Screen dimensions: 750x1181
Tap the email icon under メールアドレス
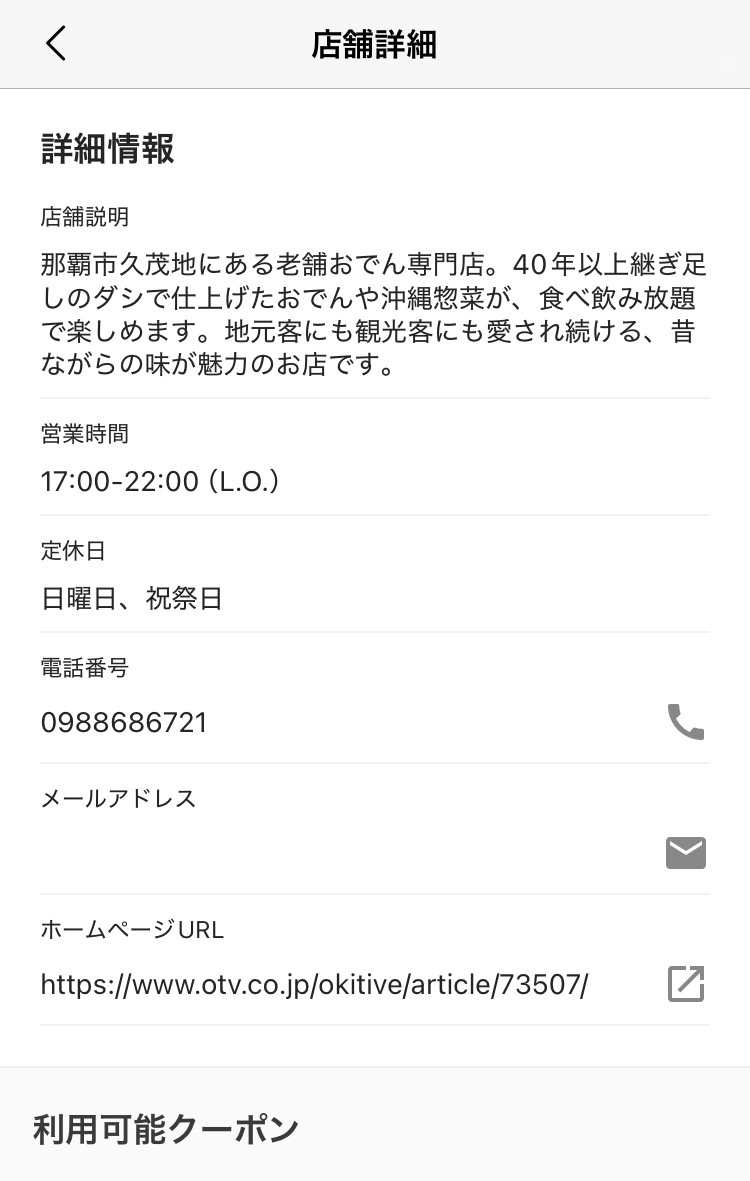(686, 853)
